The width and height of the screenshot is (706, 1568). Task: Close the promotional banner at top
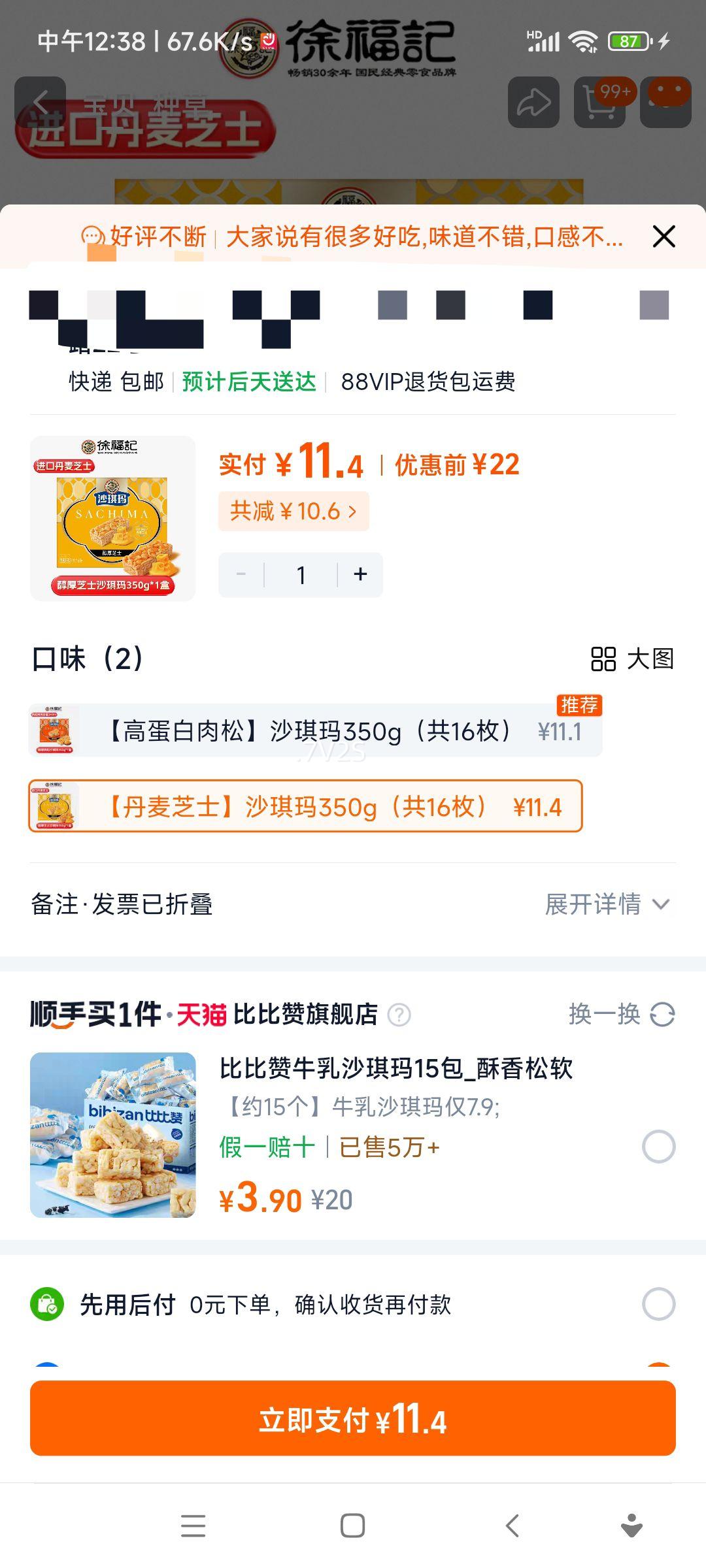point(664,237)
